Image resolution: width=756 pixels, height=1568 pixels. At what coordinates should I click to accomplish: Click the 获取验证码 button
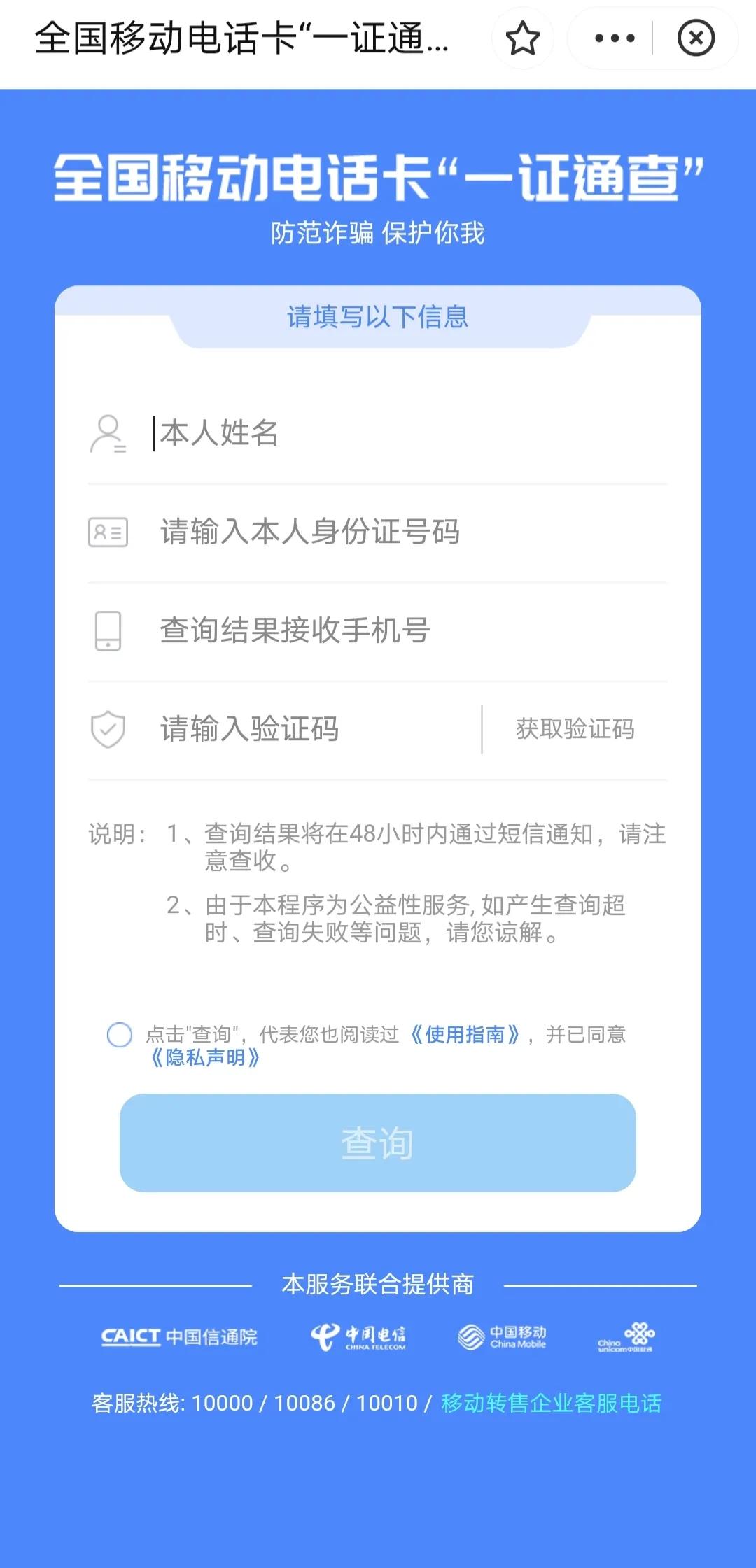573,729
